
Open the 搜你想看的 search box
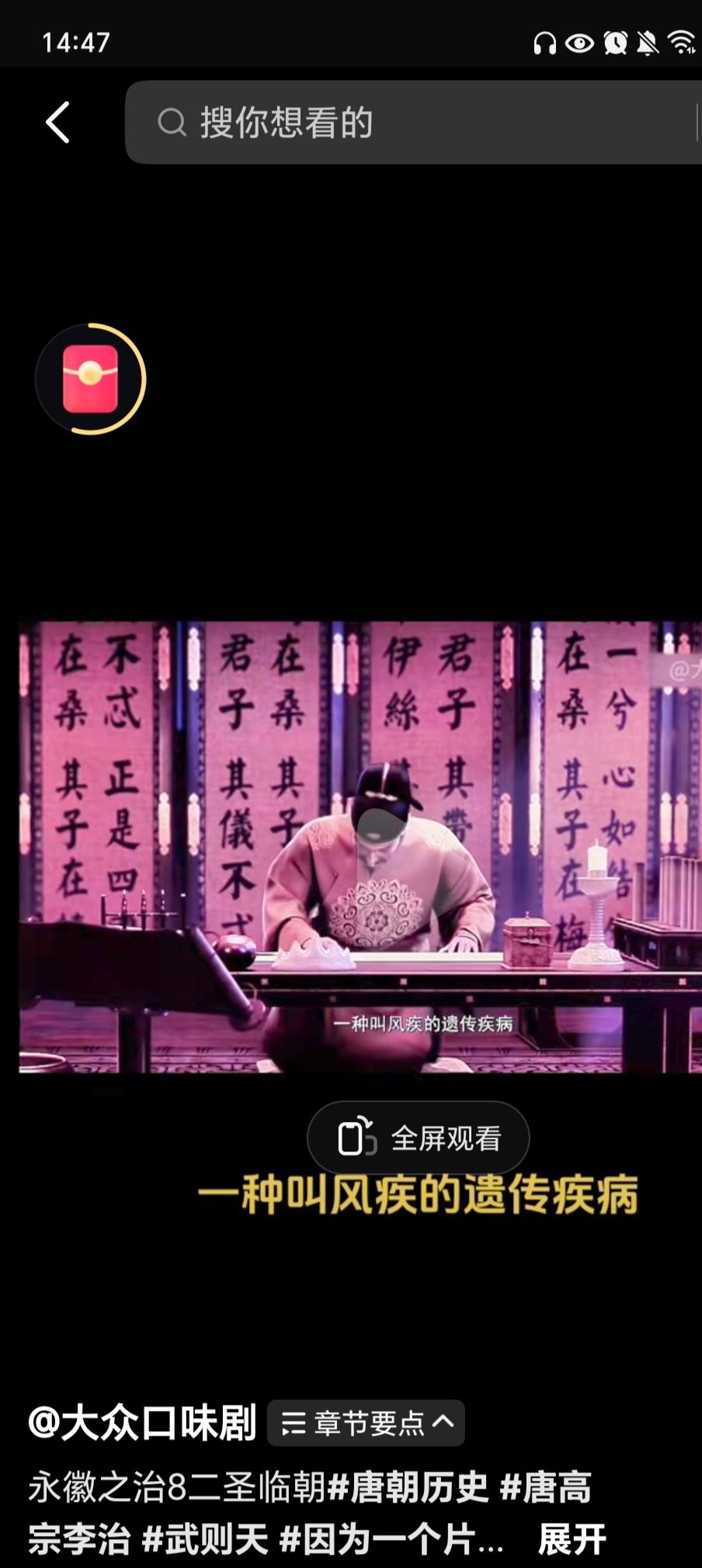click(412, 123)
